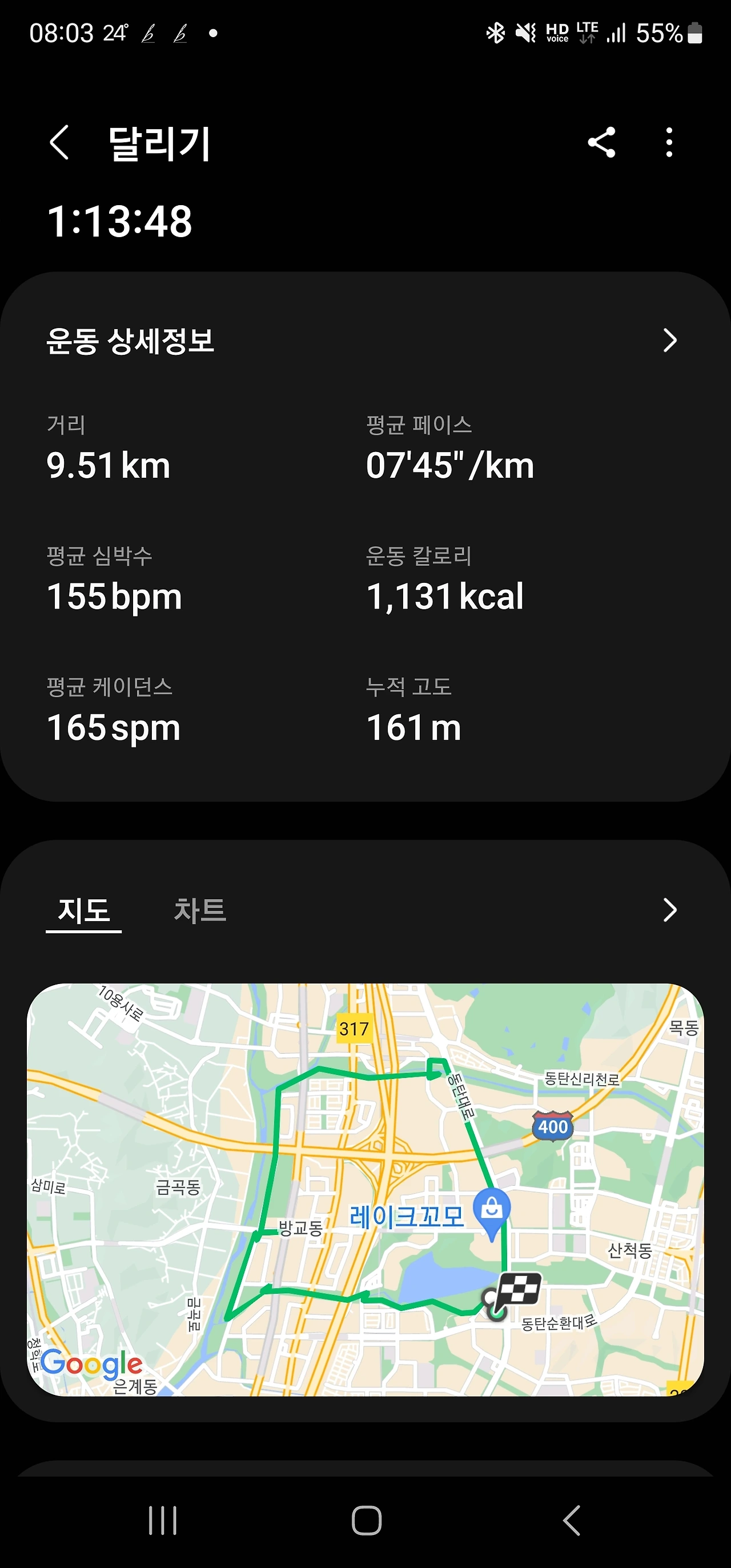Open the running route map
This screenshot has height=1568, width=731.
coord(365,1189)
